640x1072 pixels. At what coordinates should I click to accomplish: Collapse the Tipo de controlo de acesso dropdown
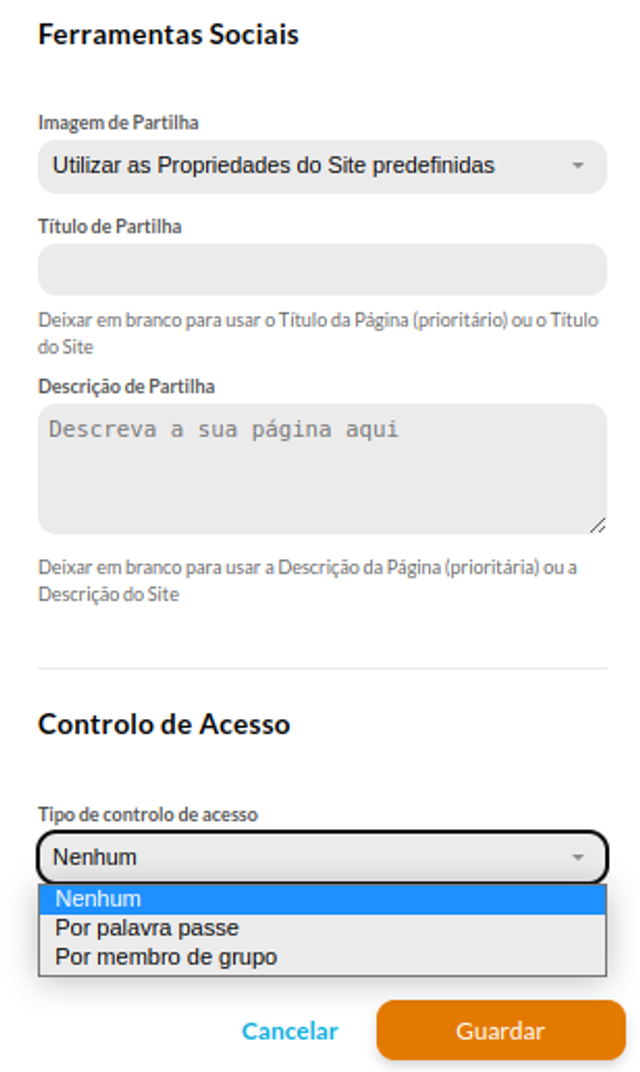(x=322, y=857)
